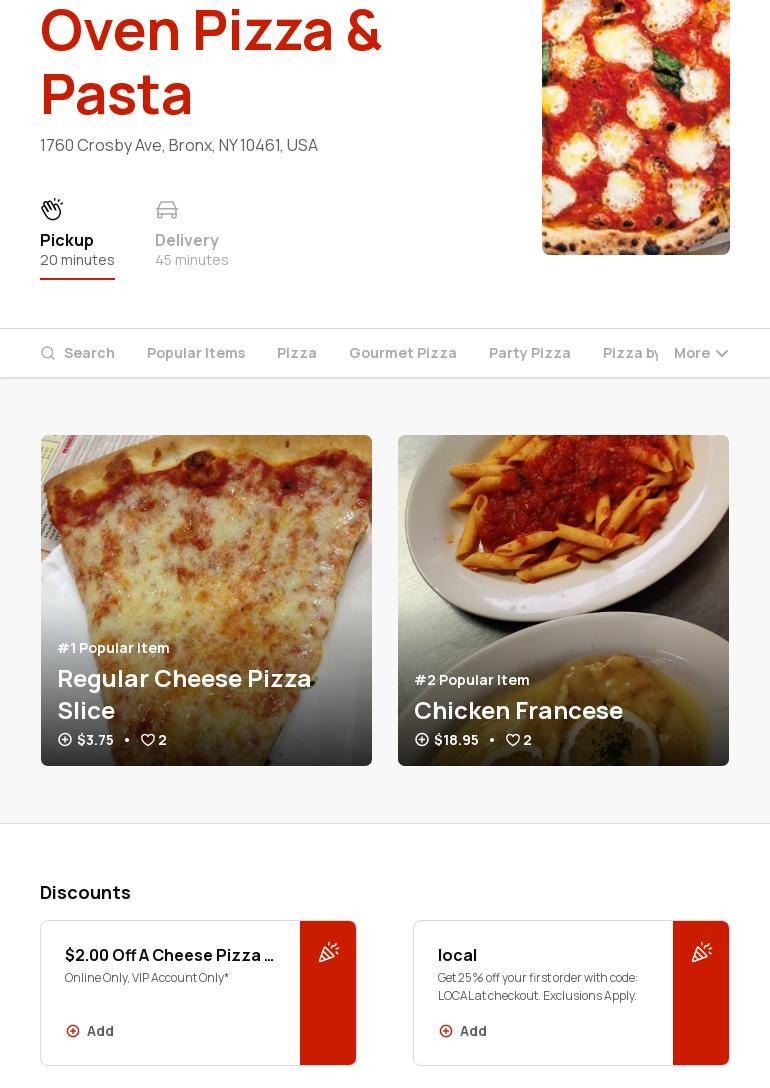Like the Chicken Francese dish

tap(514, 740)
